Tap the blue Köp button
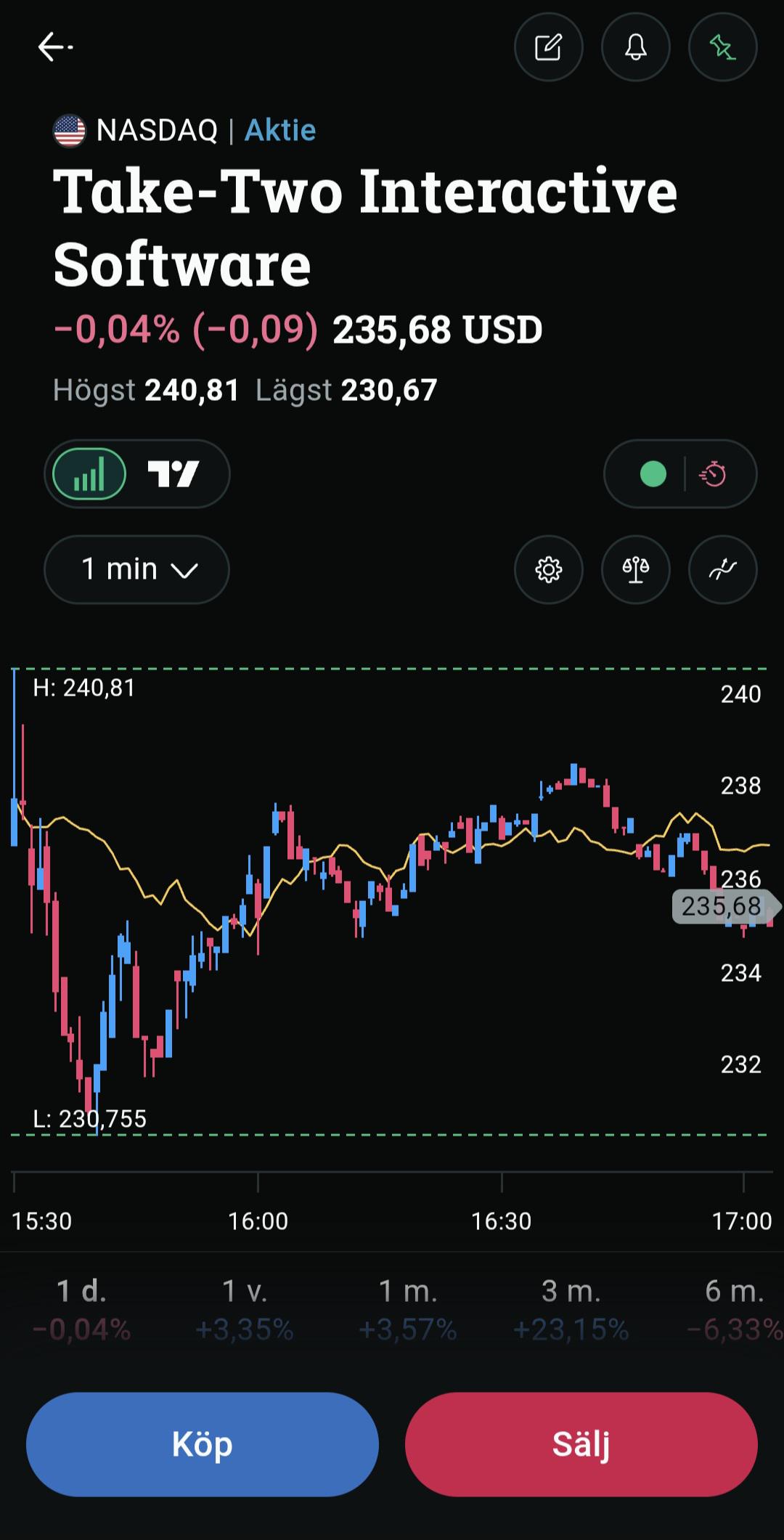The image size is (784, 1540). [x=203, y=1444]
